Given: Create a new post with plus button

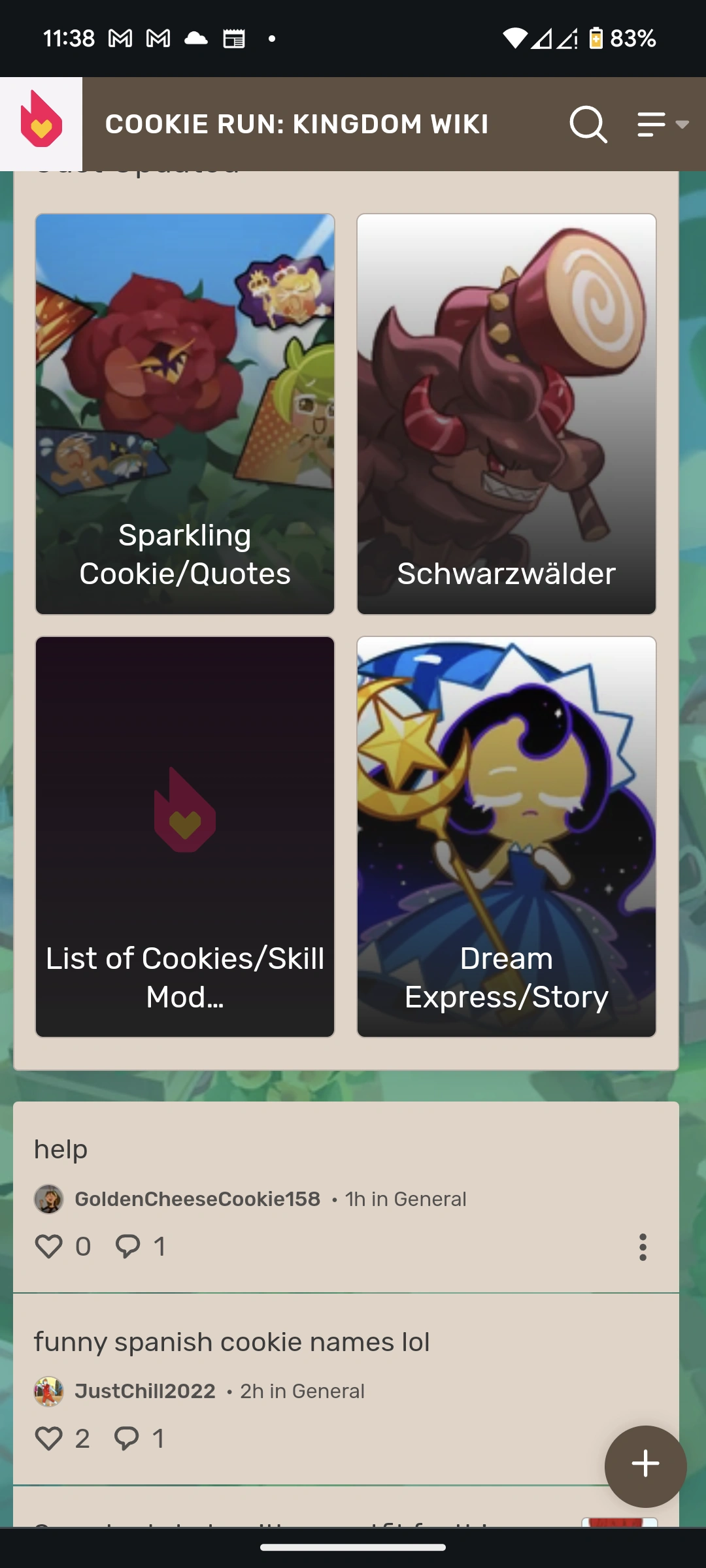Looking at the screenshot, I should coord(645,1466).
